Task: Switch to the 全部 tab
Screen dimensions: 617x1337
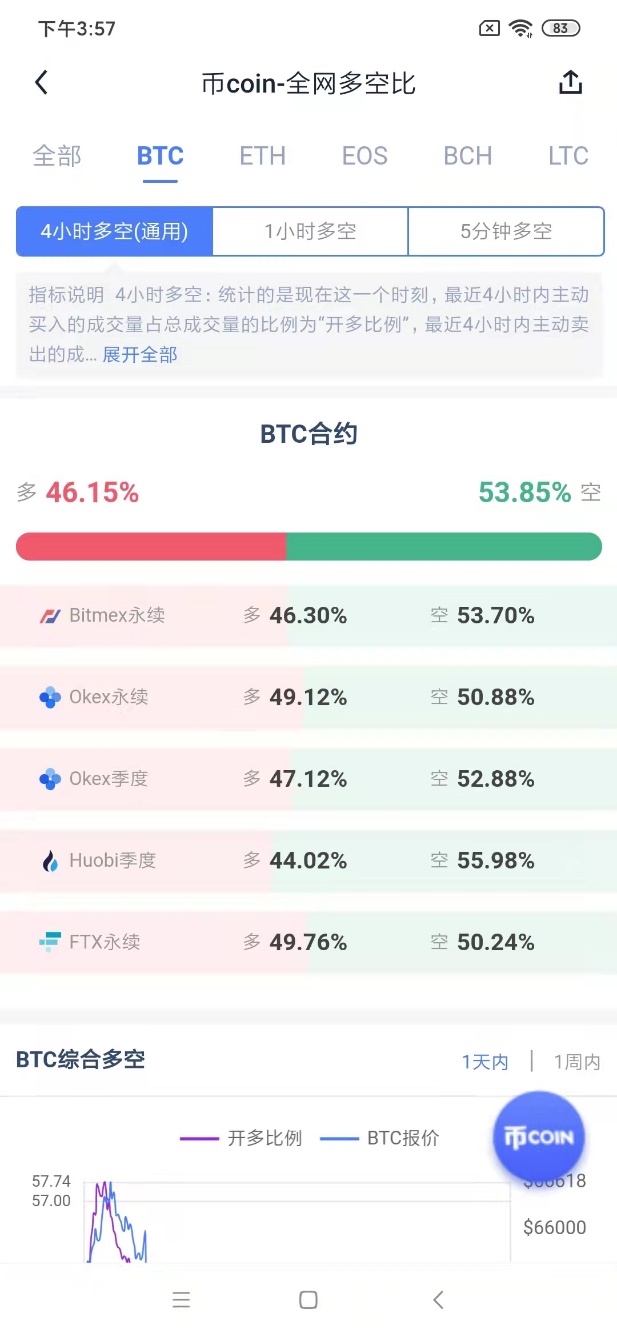Action: [57, 156]
